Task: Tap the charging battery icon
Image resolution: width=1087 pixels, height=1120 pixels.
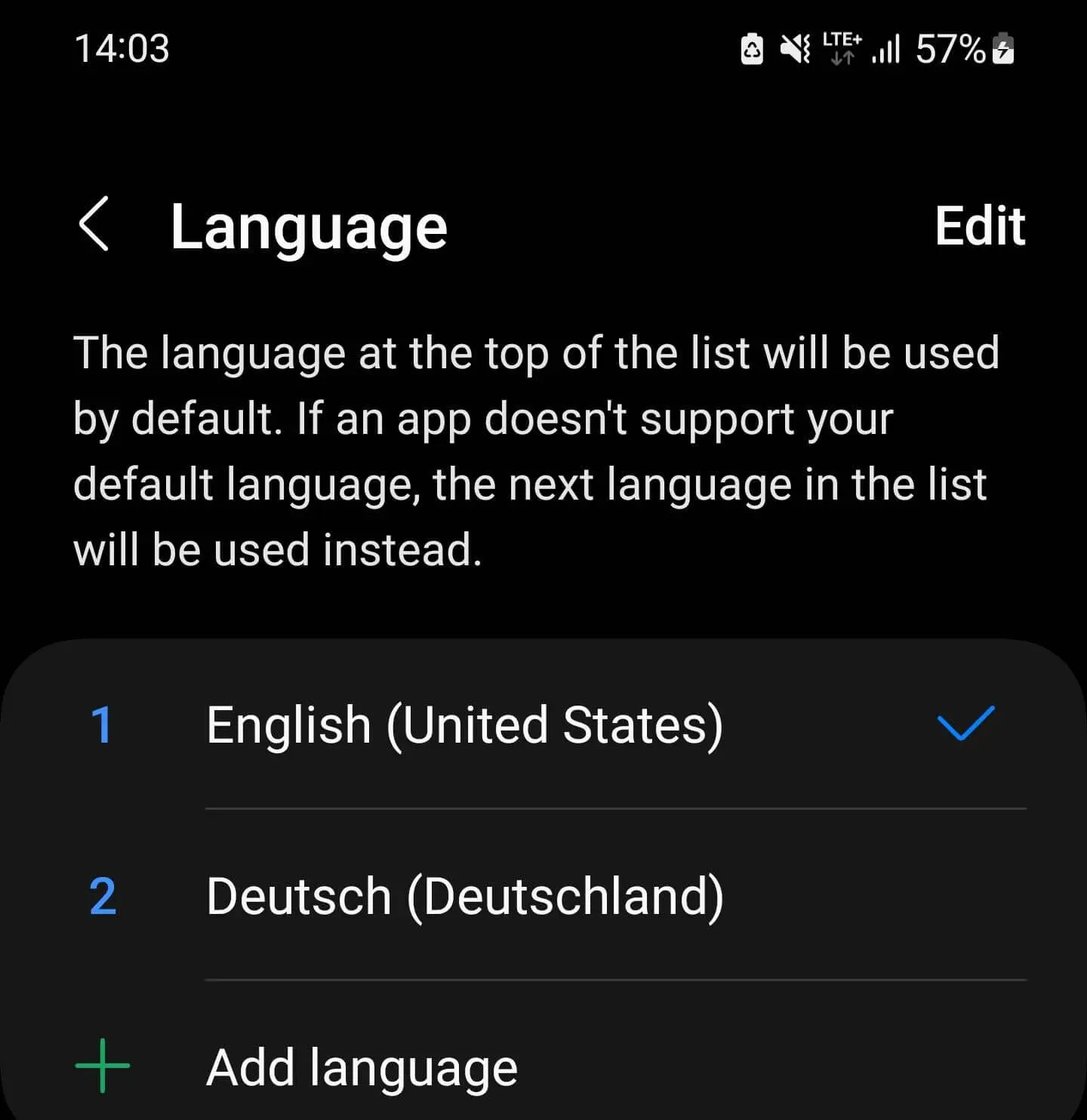Action: tap(1001, 48)
